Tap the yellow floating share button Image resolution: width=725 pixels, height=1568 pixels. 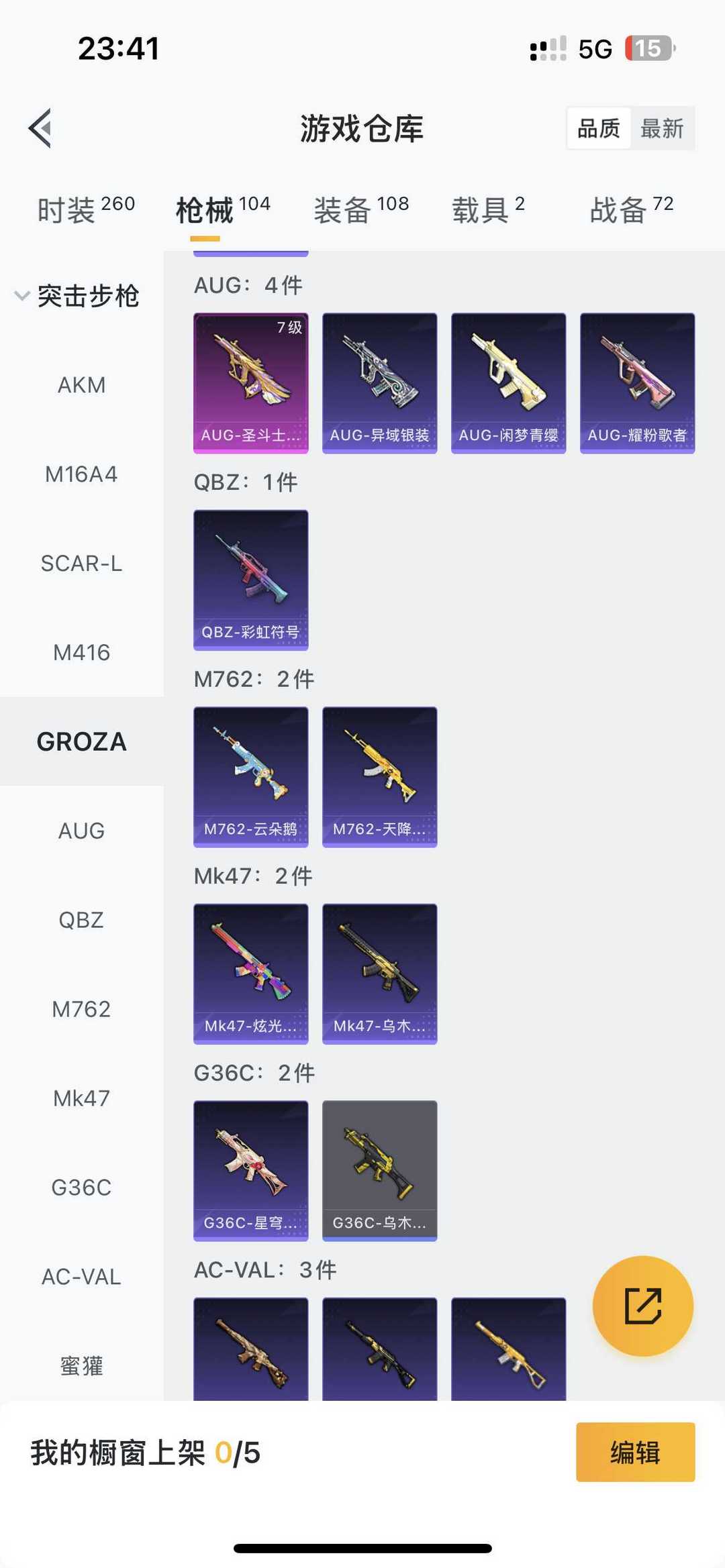pos(642,1306)
